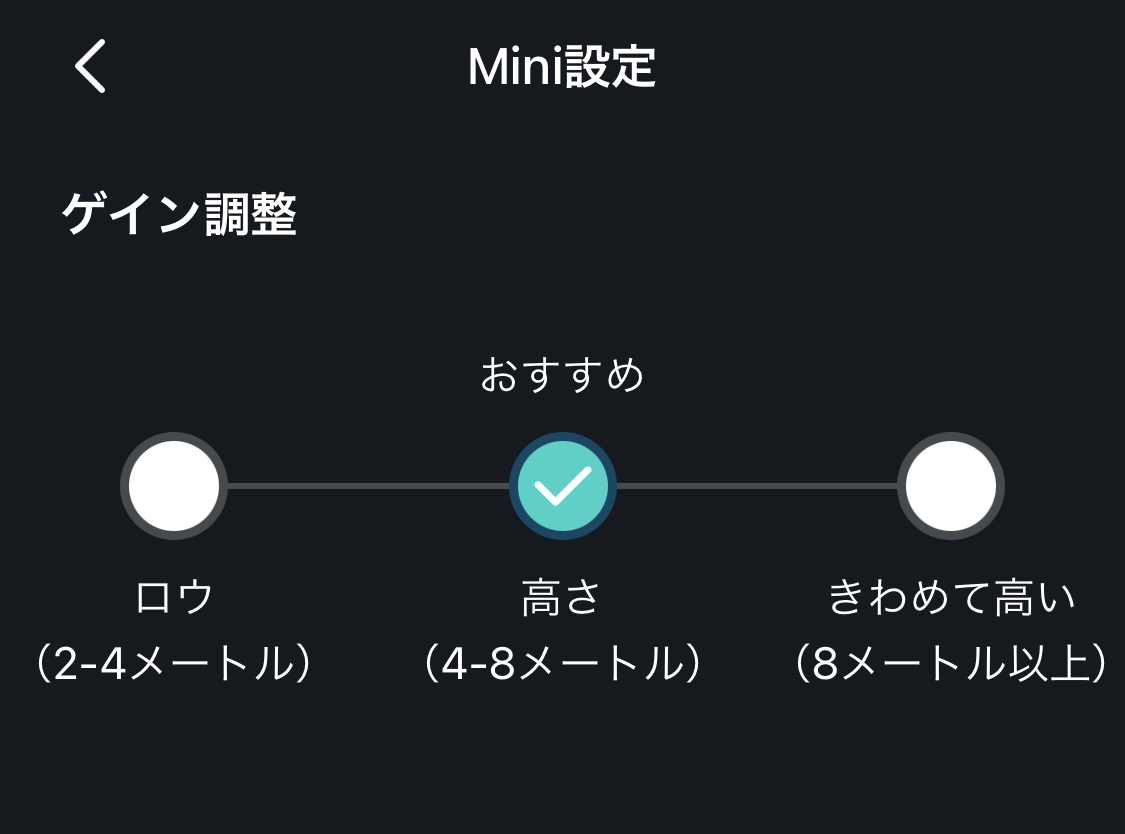Viewport: 1125px width, 834px height.
Task: Select ロウ (2-4メートル) gain level
Action: pos(174,486)
